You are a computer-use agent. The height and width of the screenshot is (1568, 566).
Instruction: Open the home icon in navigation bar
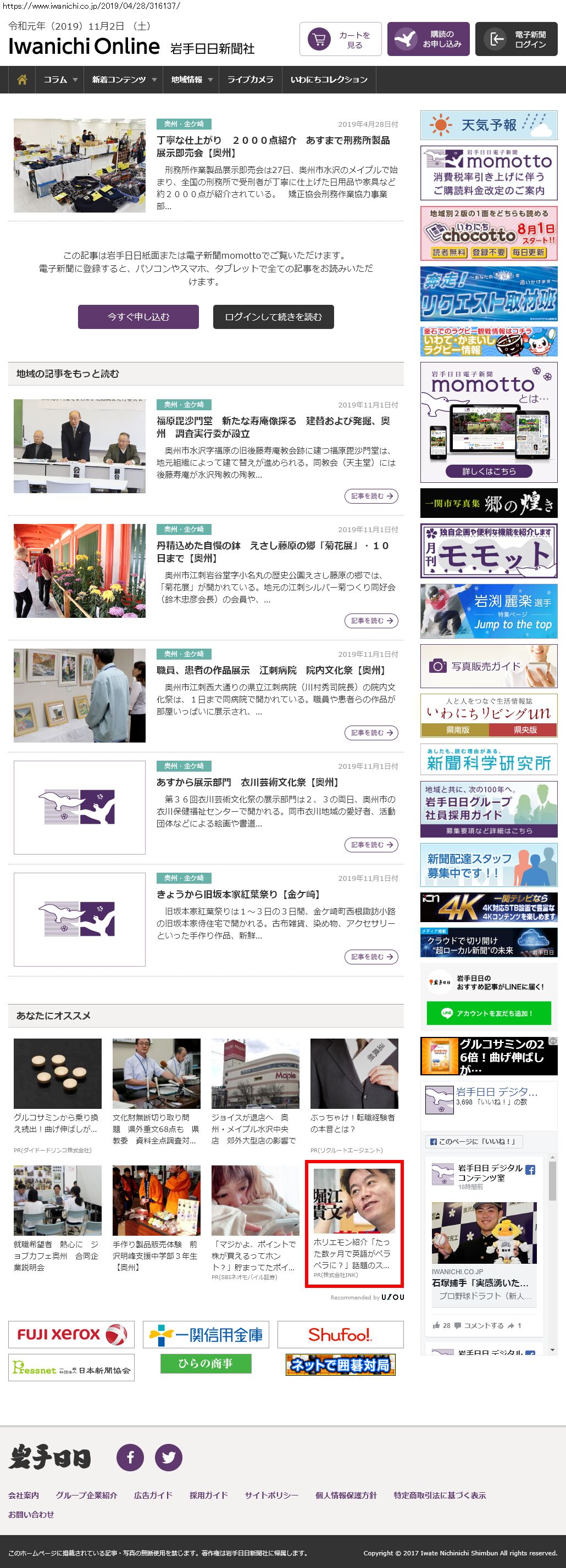22,80
